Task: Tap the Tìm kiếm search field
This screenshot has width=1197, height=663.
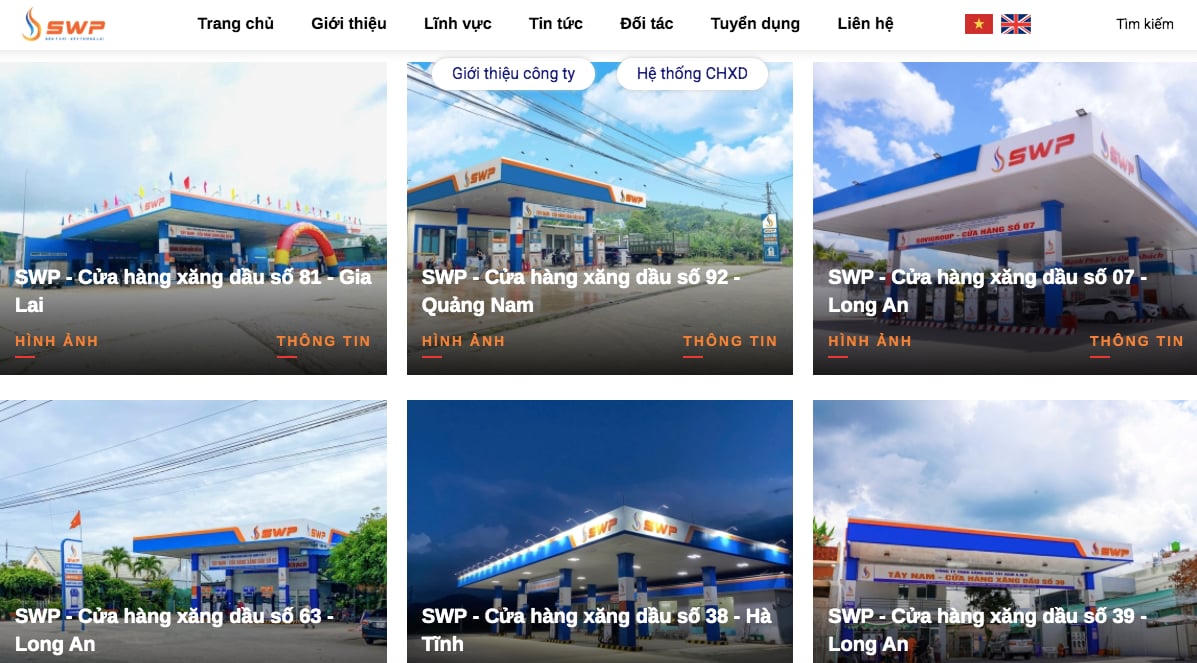Action: [x=1144, y=24]
